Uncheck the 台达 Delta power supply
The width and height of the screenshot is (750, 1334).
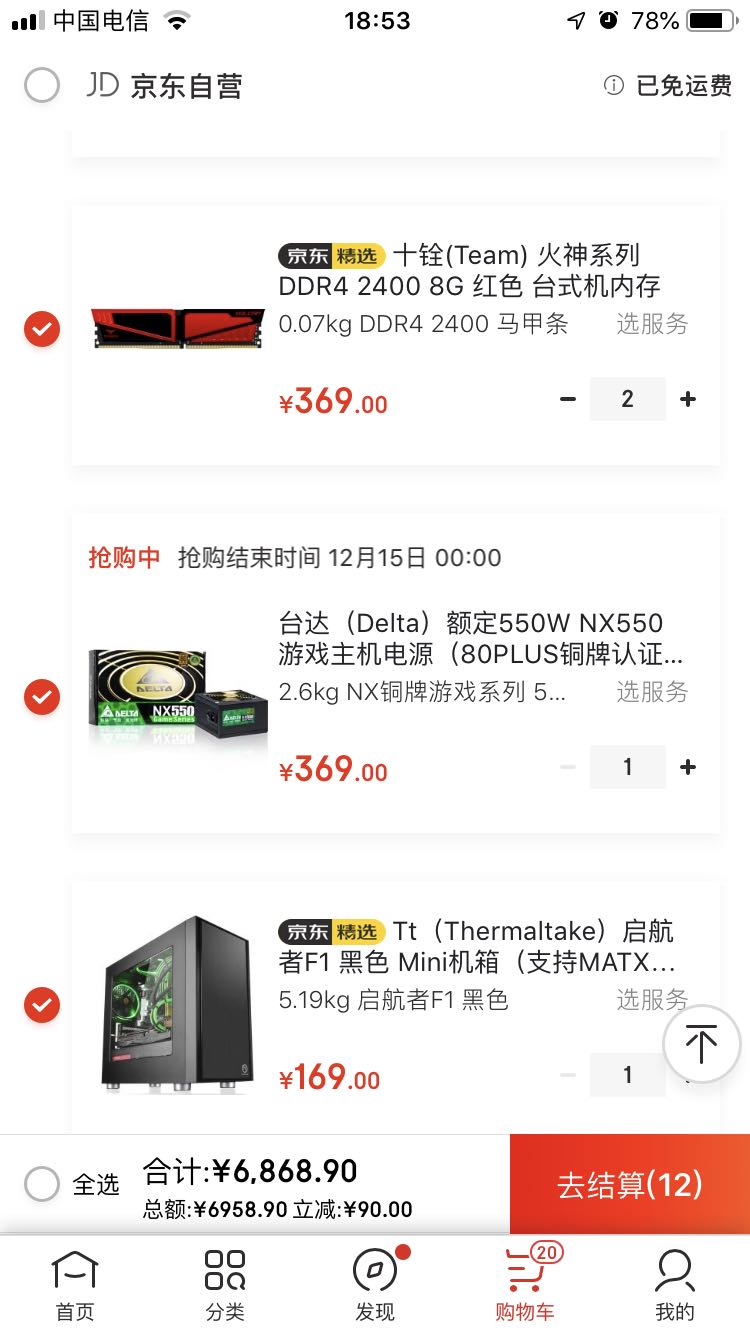42,697
